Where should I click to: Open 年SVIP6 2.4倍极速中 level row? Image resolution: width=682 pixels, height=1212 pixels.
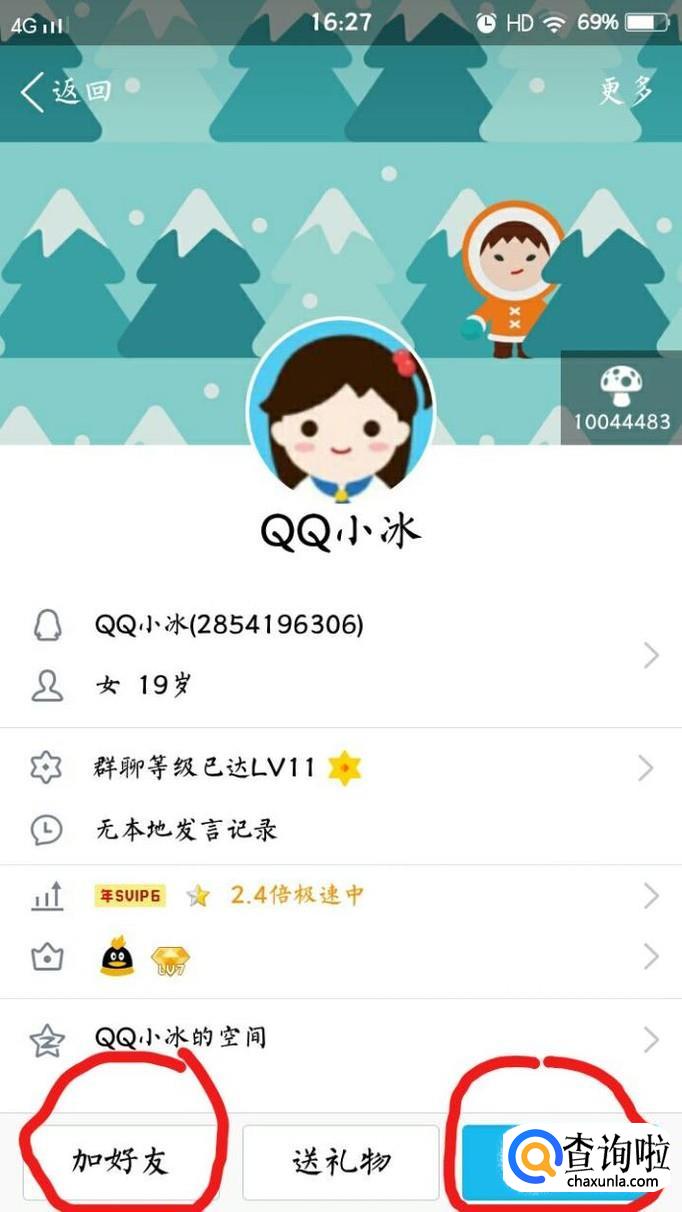coord(340,896)
